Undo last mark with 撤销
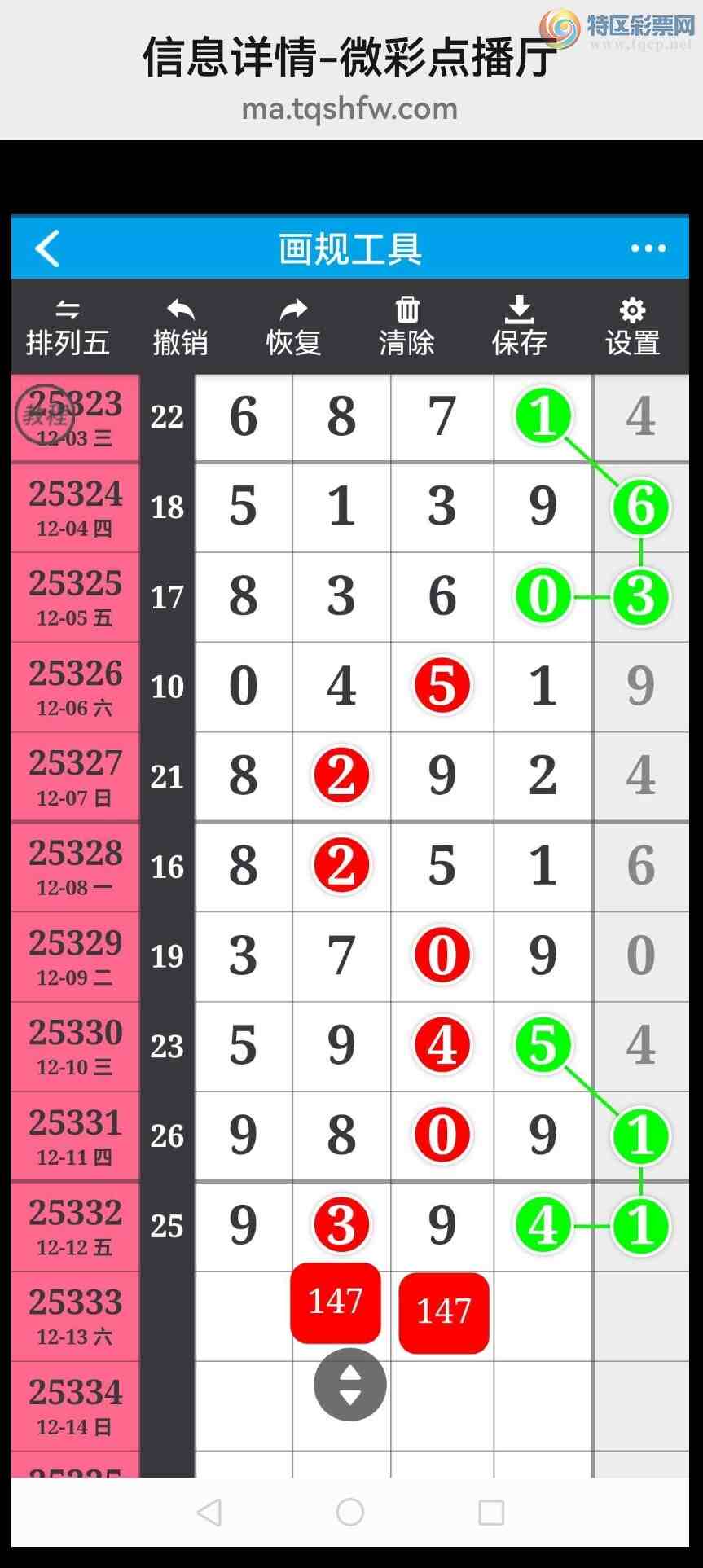Screen dimensions: 703x1568 point(180,328)
